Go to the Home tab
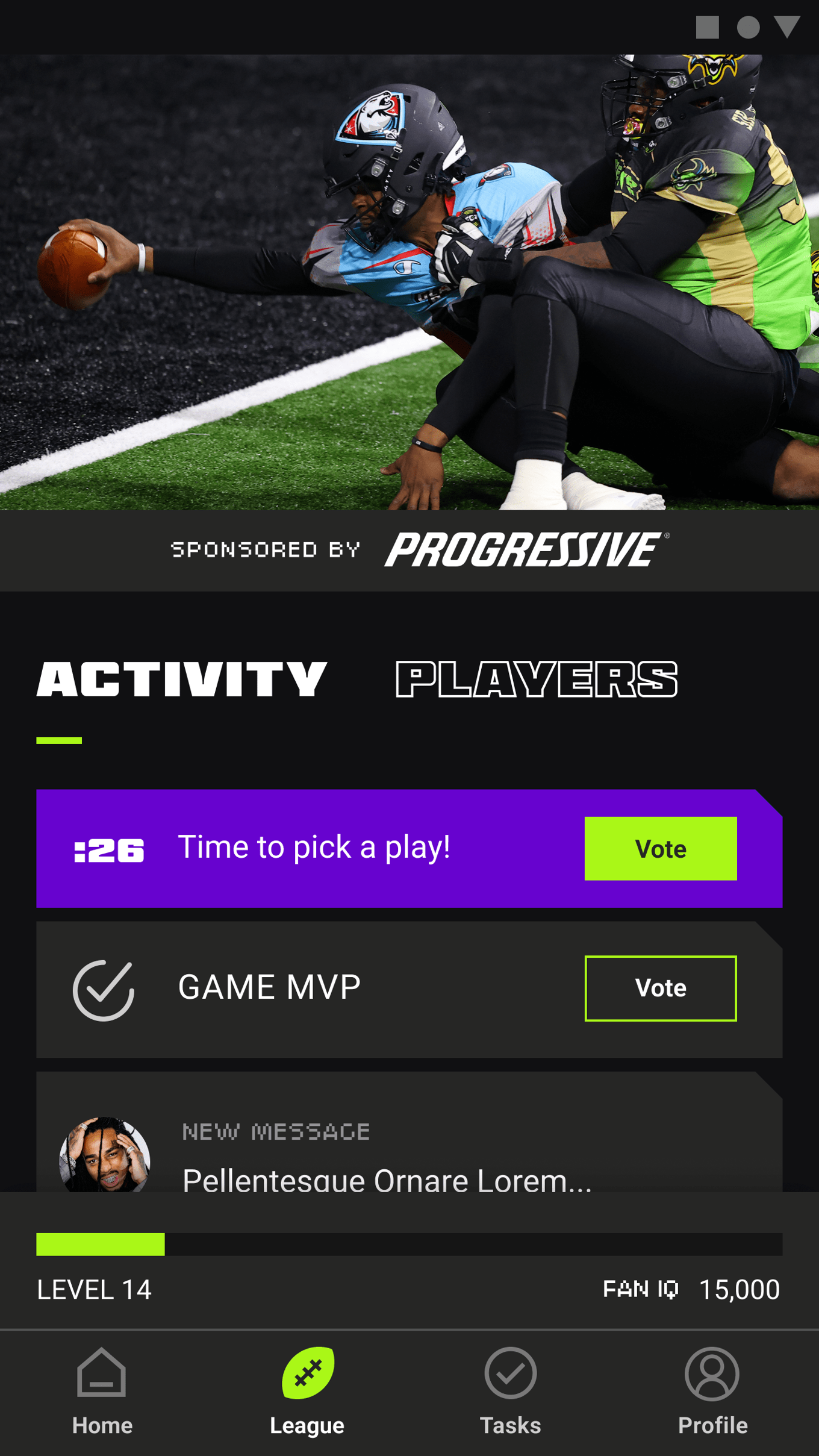Viewport: 819px width, 1456px height. 102,1392
